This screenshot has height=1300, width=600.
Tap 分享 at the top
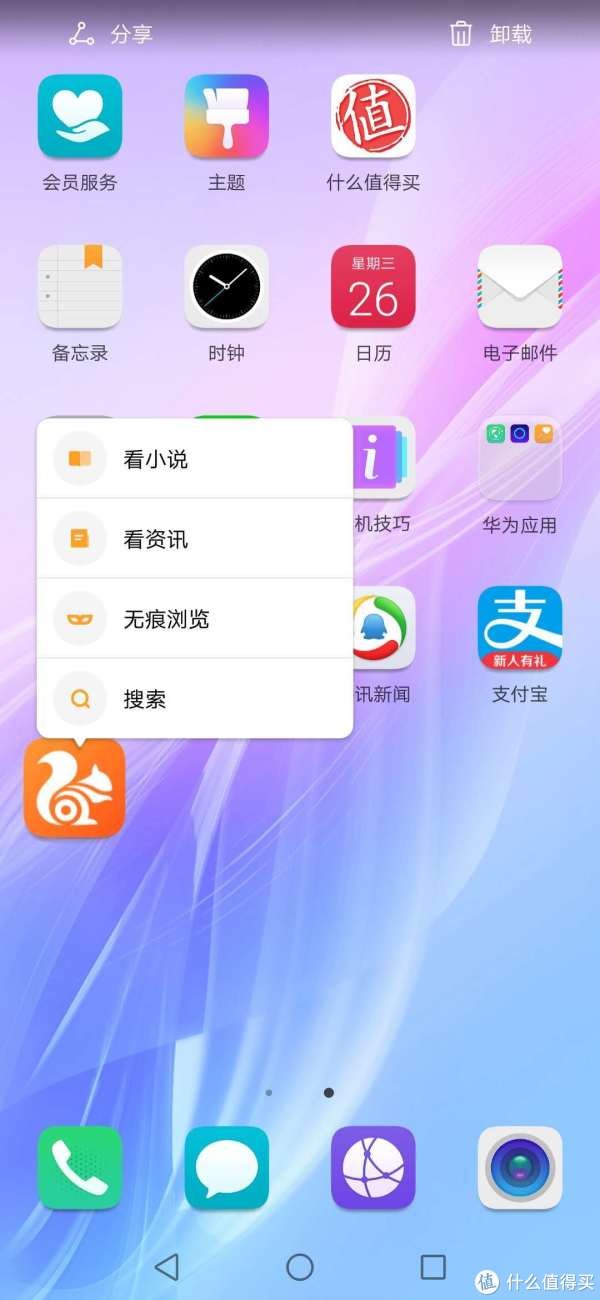tap(110, 34)
